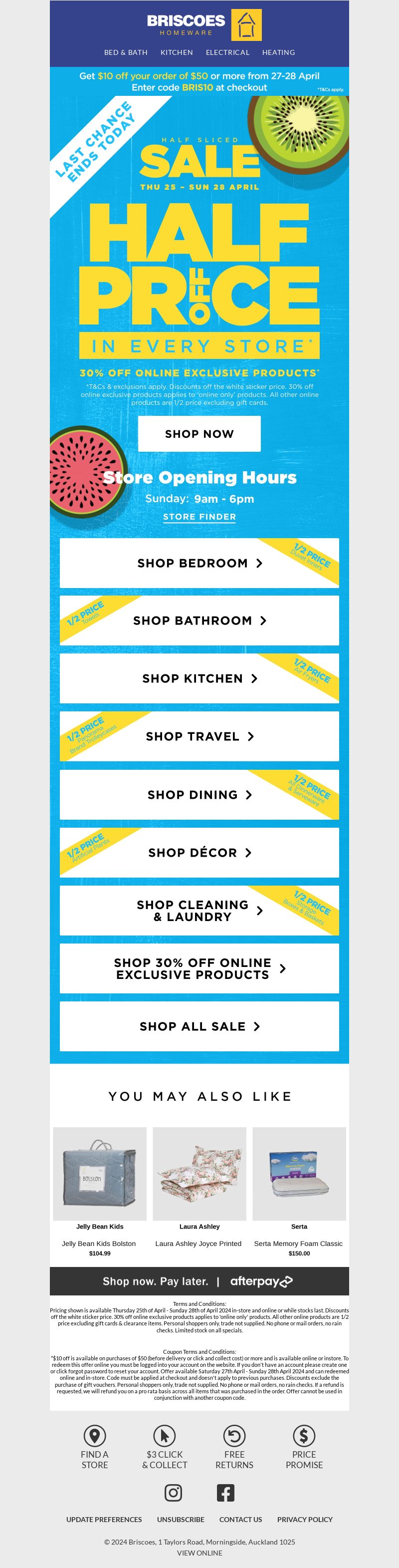Shop Cleaning & Laundry items
The image size is (399, 1568).
(x=199, y=911)
